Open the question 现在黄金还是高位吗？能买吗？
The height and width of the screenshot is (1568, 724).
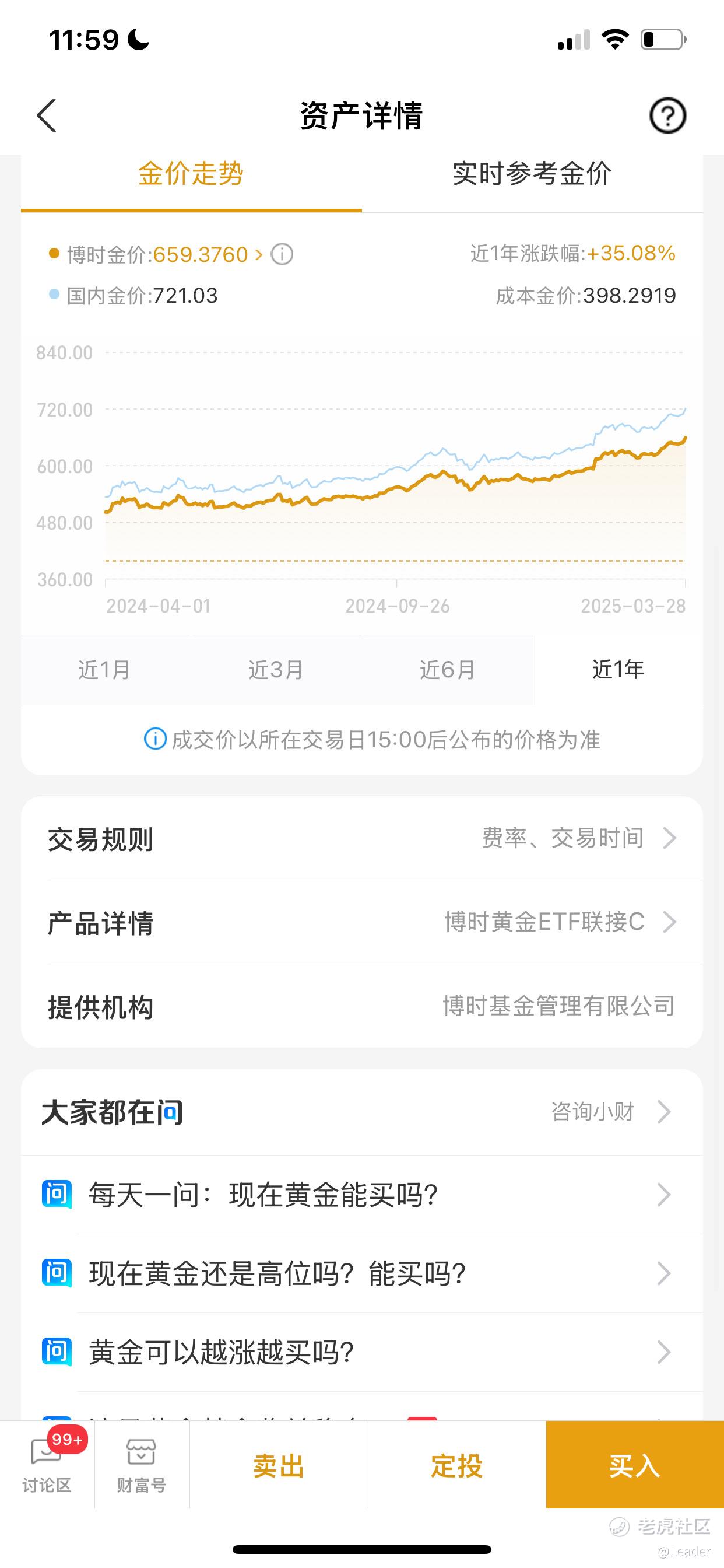(x=362, y=1273)
